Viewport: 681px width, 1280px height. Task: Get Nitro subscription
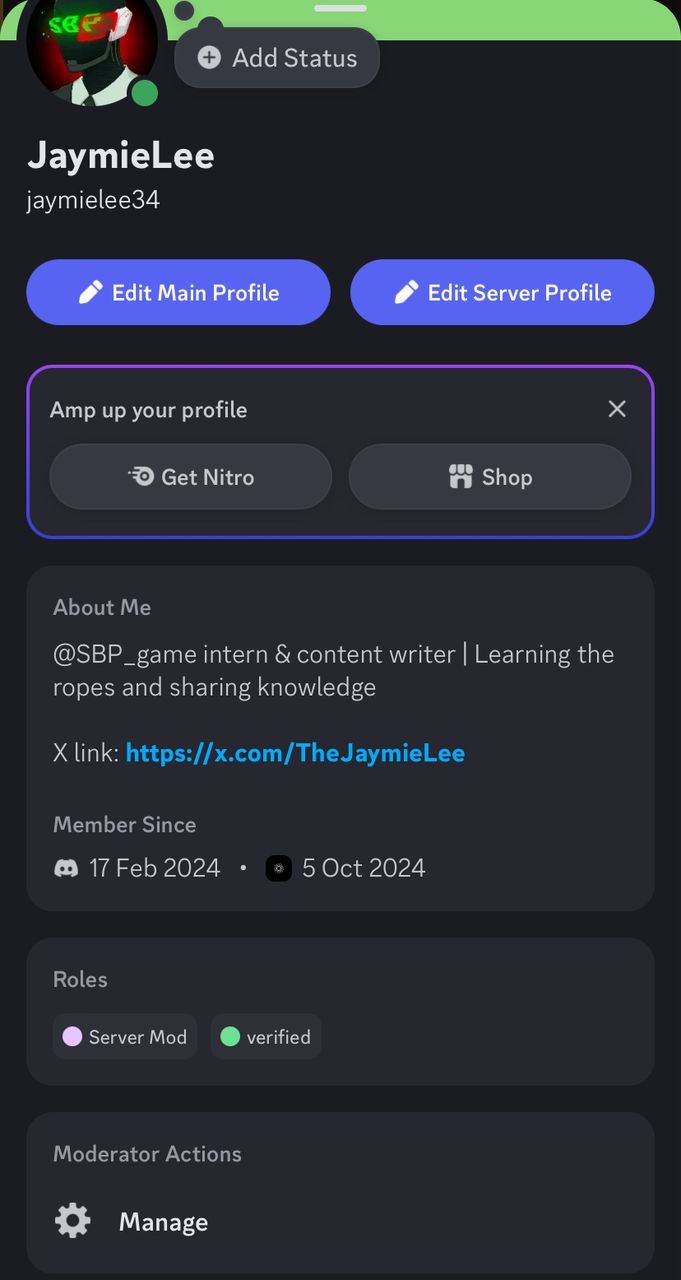(190, 477)
